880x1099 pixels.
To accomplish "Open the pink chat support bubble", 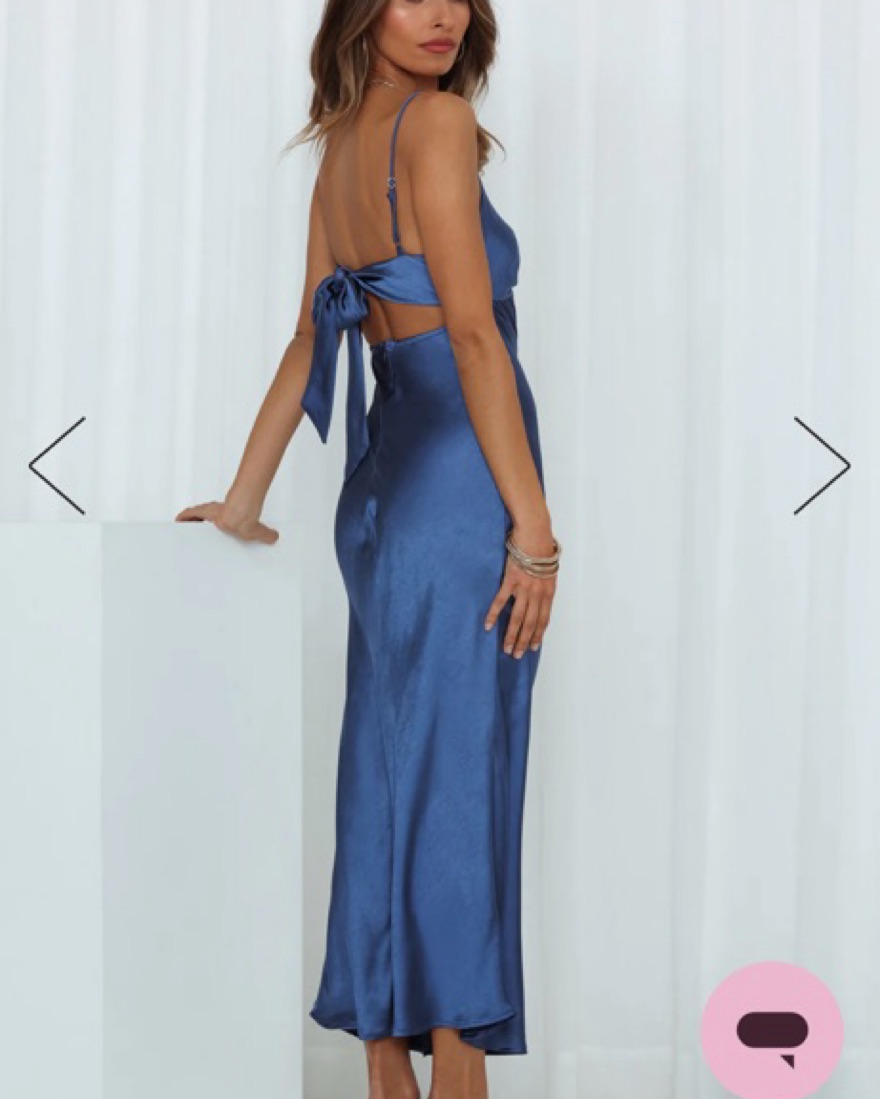I will pyautogui.click(x=772, y=1032).
